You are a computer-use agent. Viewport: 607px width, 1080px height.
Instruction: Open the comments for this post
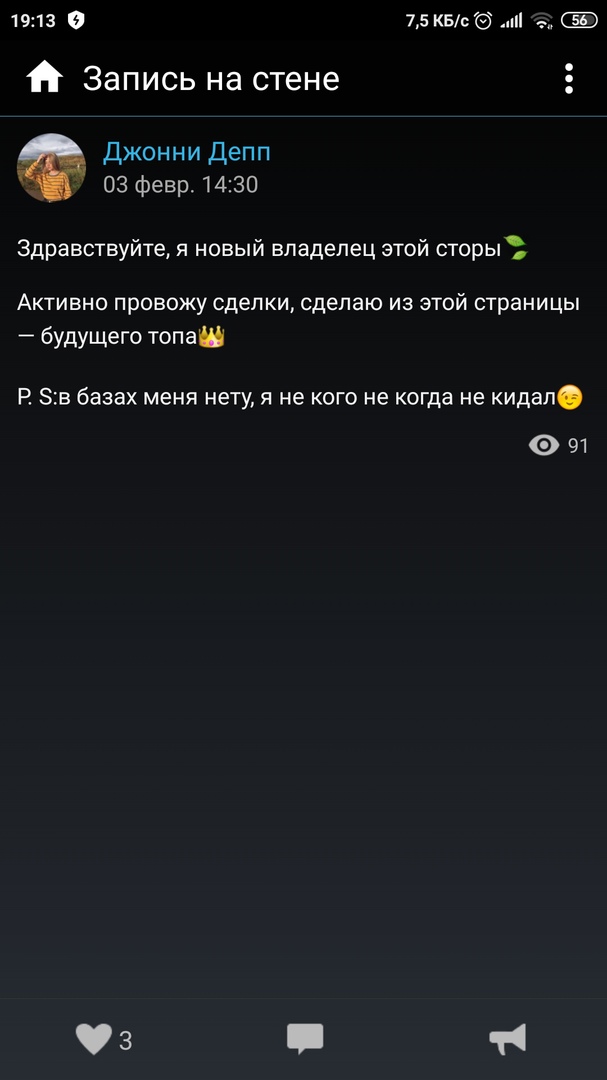coord(305,1039)
